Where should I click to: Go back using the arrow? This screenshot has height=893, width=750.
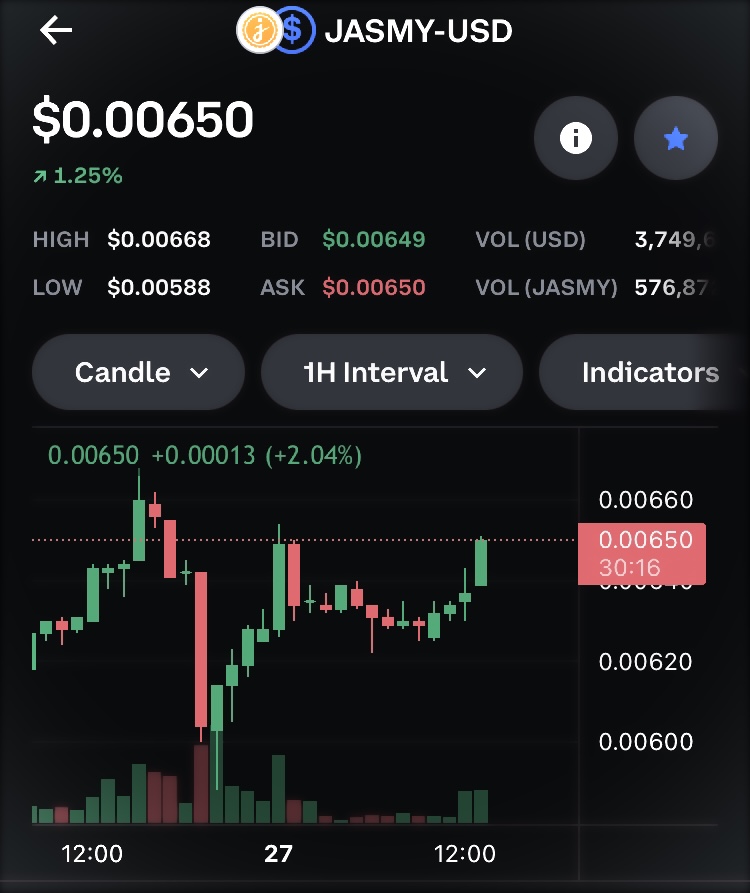pos(56,31)
